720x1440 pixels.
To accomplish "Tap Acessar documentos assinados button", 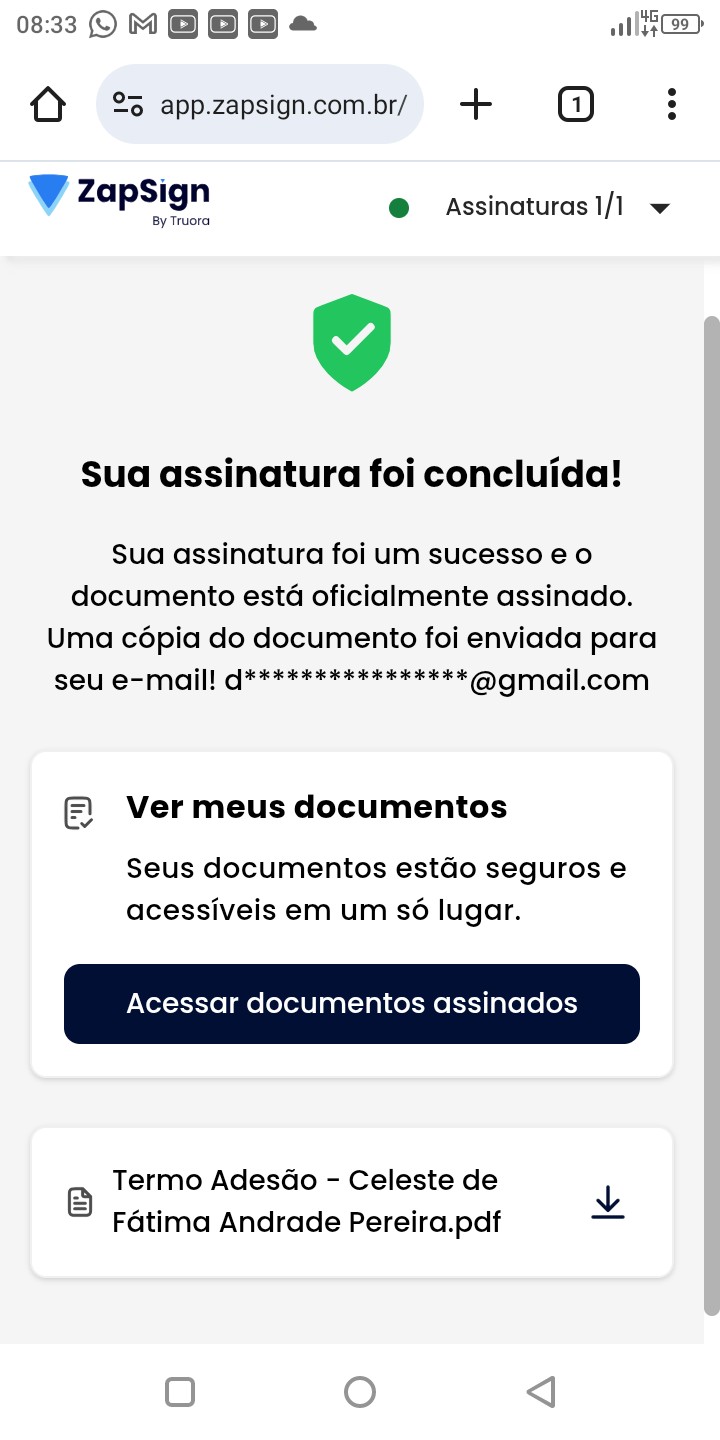I will point(352,1003).
